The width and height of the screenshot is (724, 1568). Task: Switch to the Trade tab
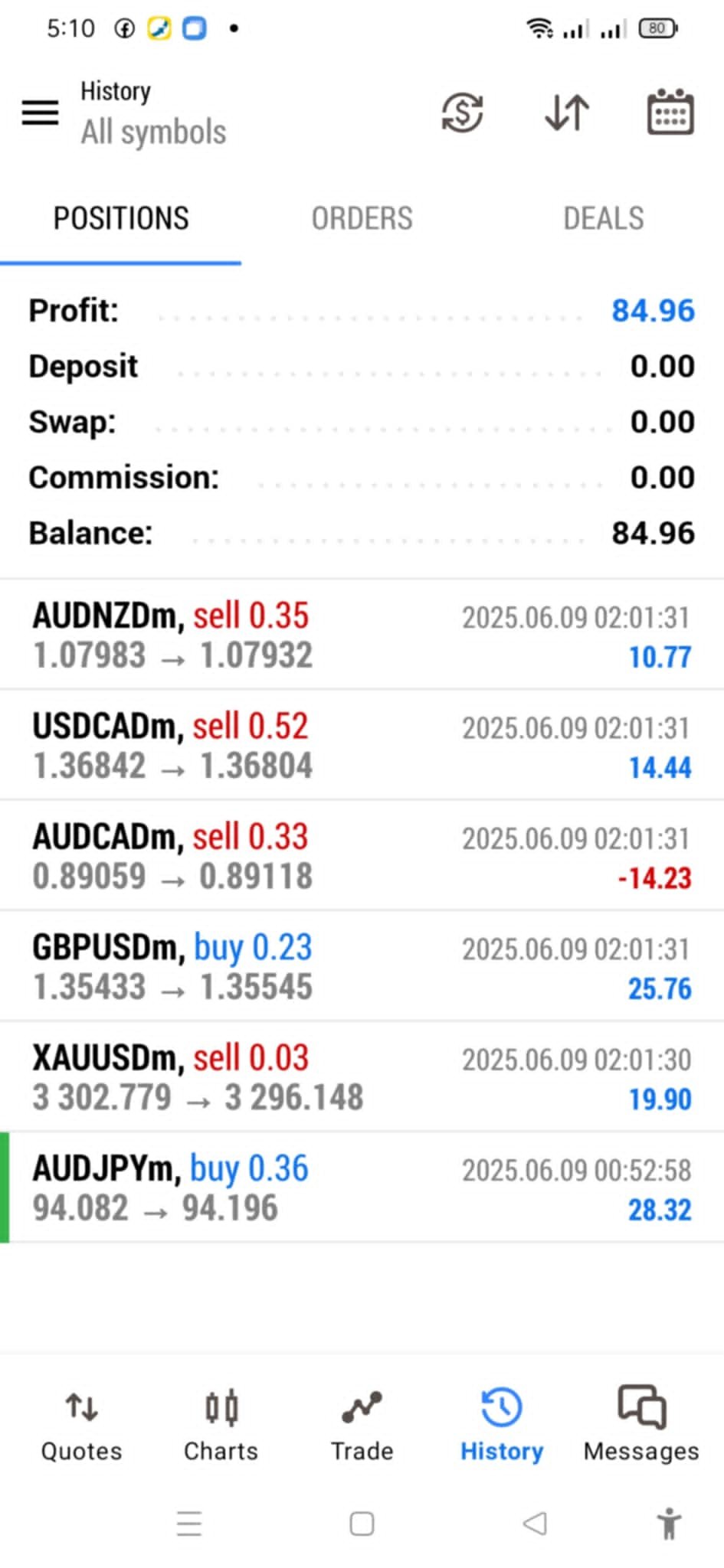tap(362, 1426)
